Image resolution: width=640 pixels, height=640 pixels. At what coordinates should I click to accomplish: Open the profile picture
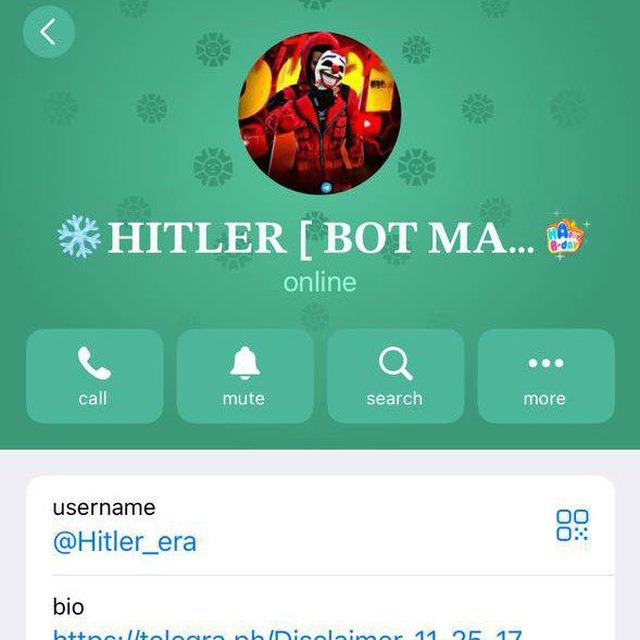tap(319, 113)
